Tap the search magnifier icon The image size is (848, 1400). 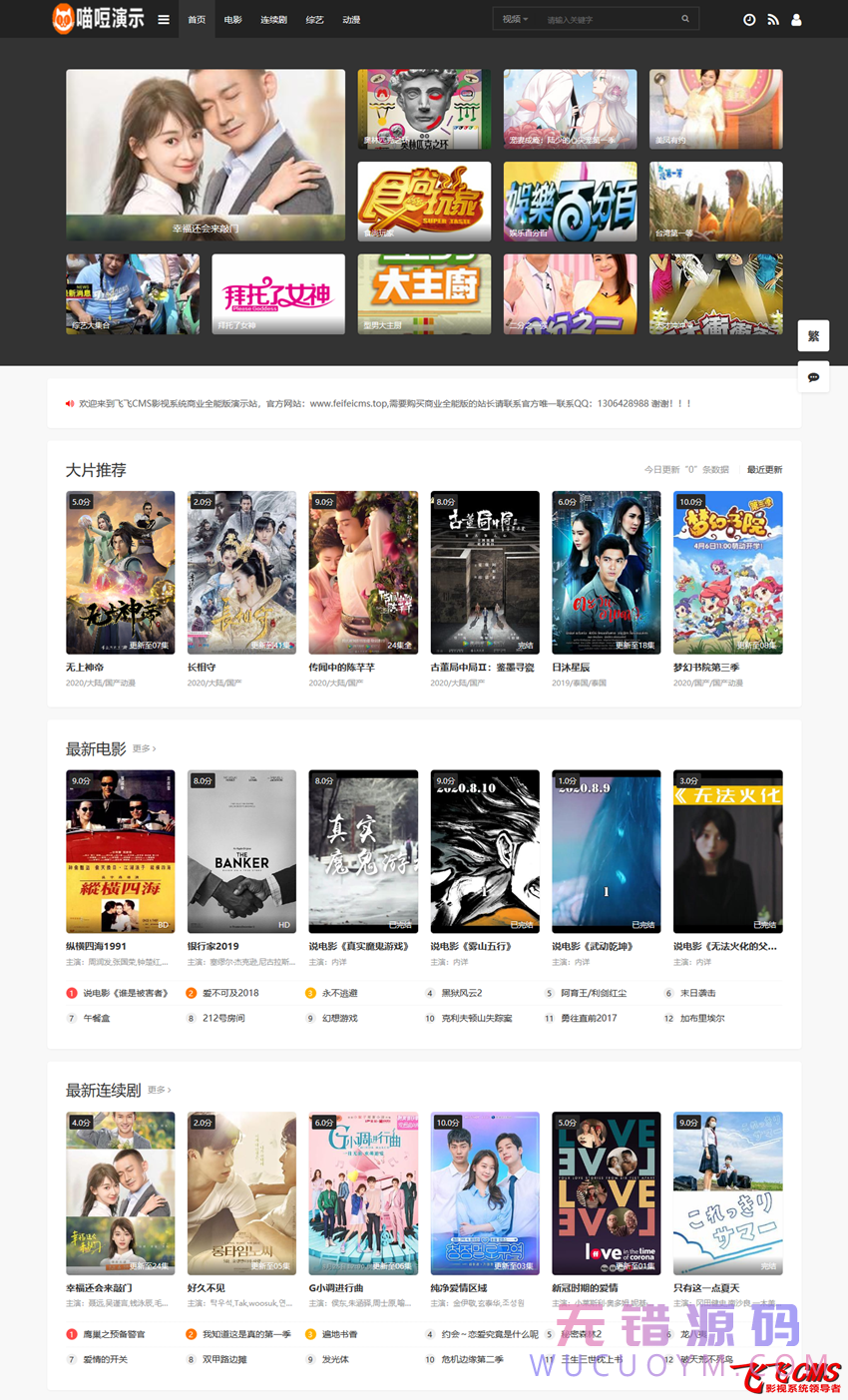[x=685, y=19]
